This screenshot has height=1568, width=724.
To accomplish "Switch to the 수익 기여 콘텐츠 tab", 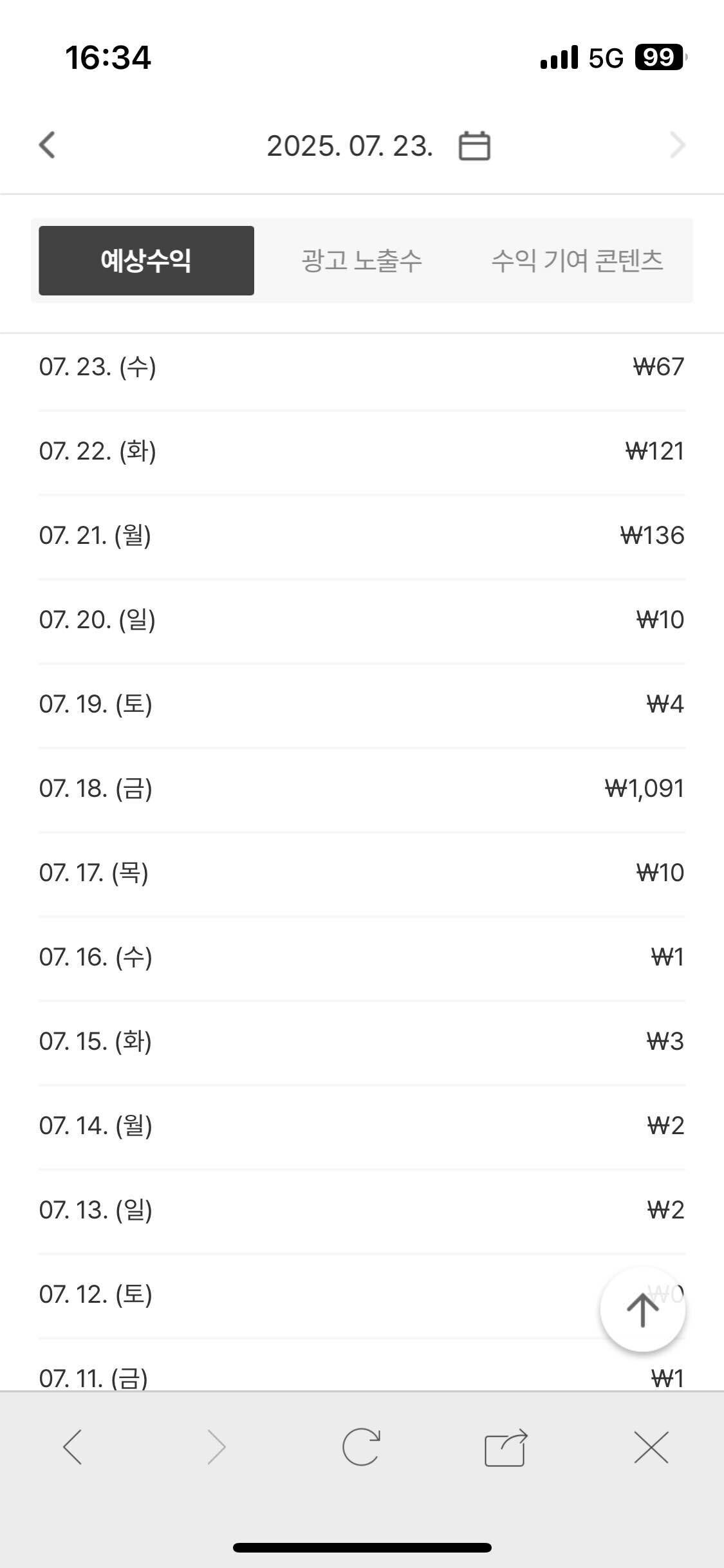I will point(577,261).
